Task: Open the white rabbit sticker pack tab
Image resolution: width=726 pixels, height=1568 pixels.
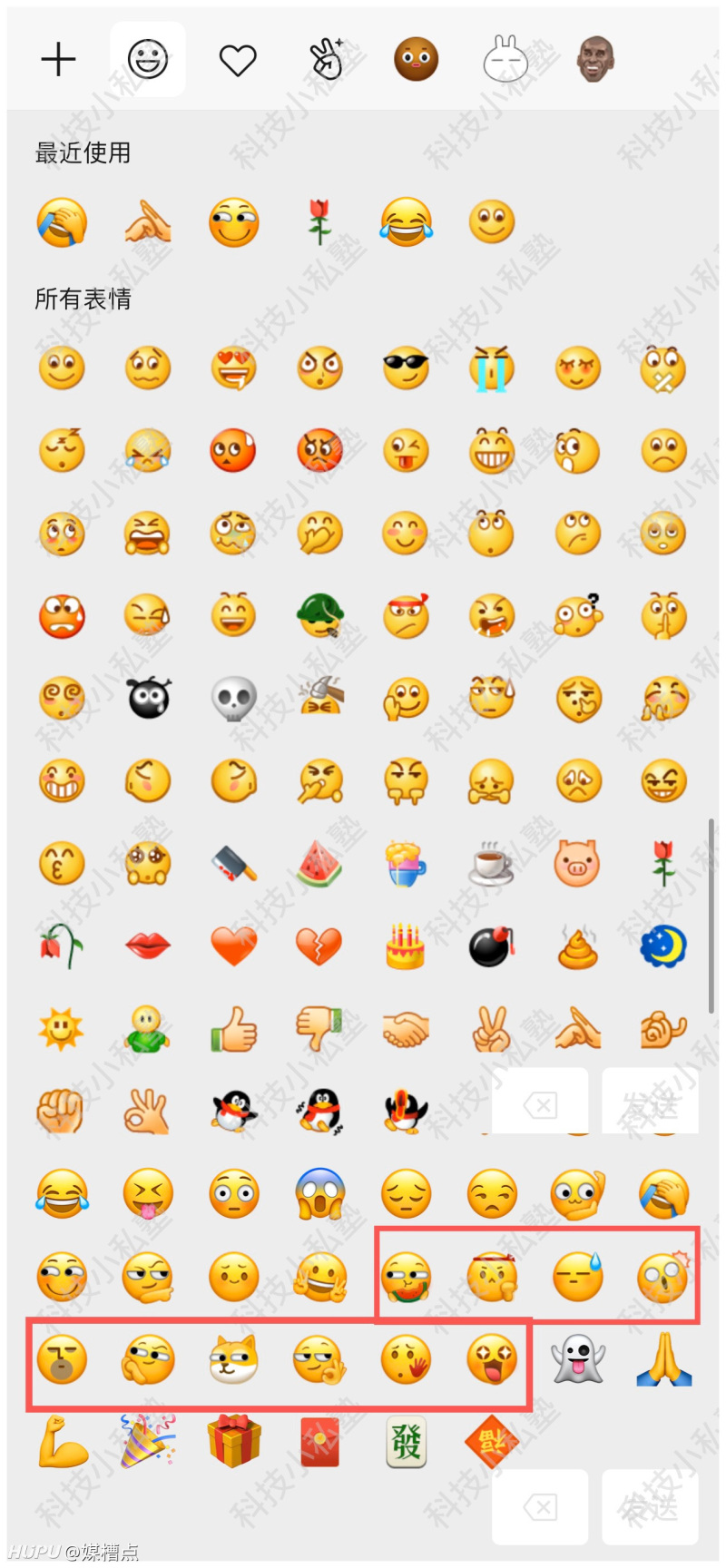Action: click(x=505, y=60)
